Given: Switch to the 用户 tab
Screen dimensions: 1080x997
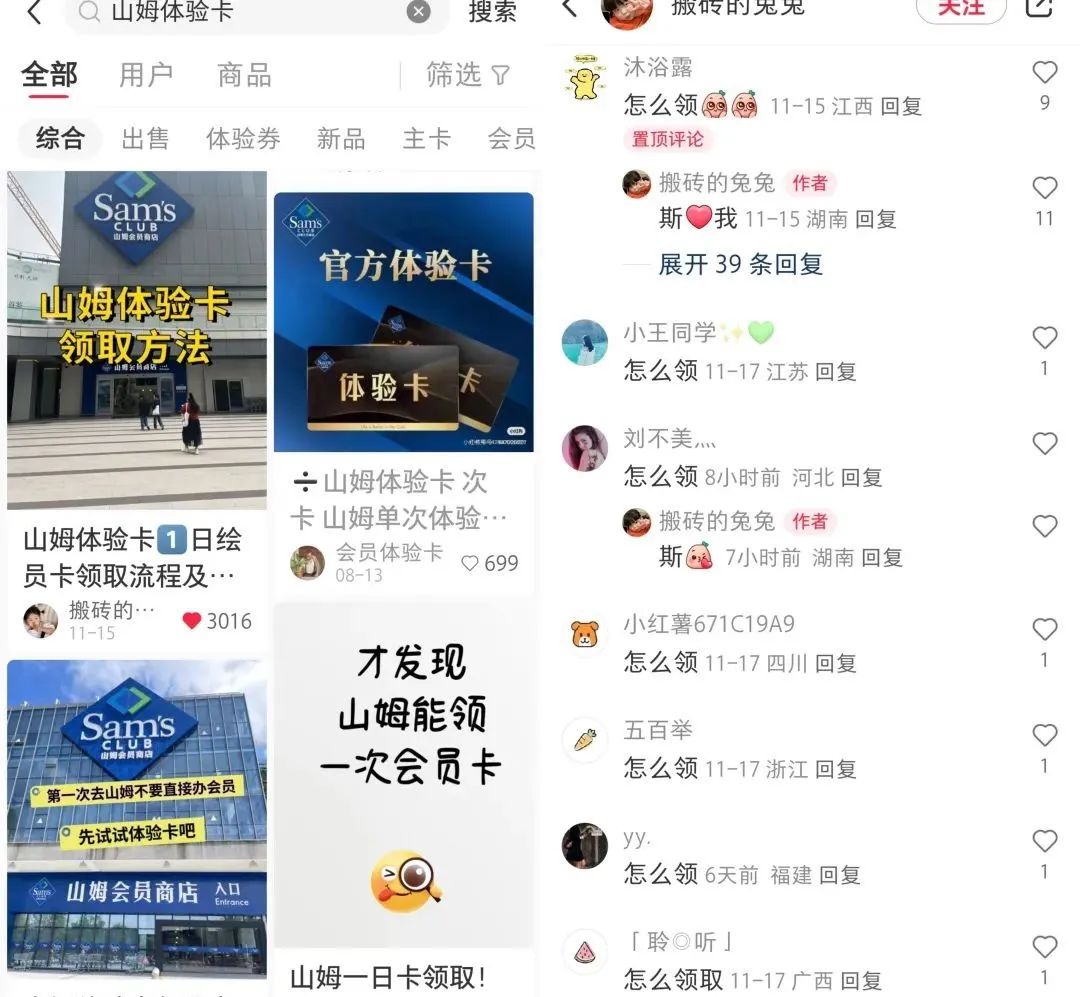Looking at the screenshot, I should point(146,75).
